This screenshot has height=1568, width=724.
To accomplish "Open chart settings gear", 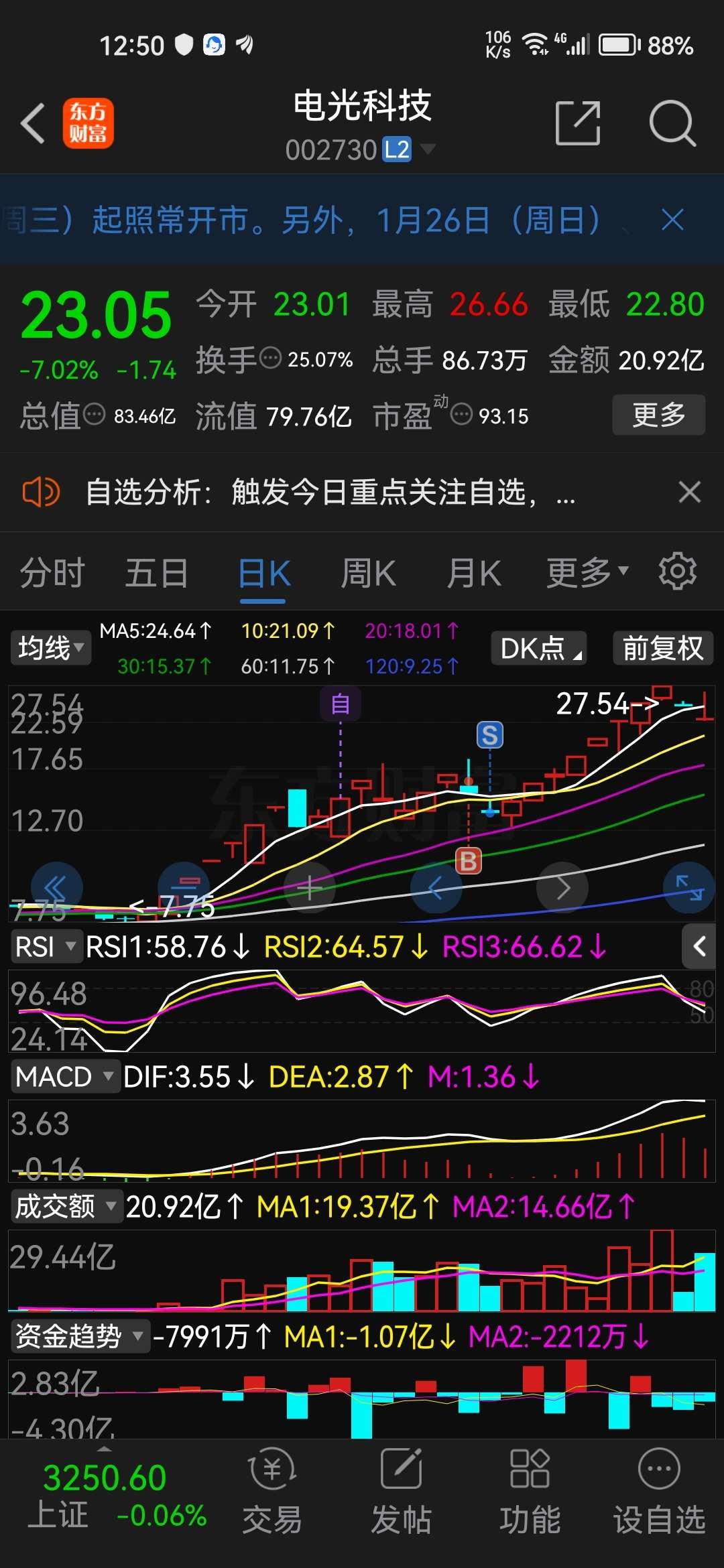I will point(677,572).
